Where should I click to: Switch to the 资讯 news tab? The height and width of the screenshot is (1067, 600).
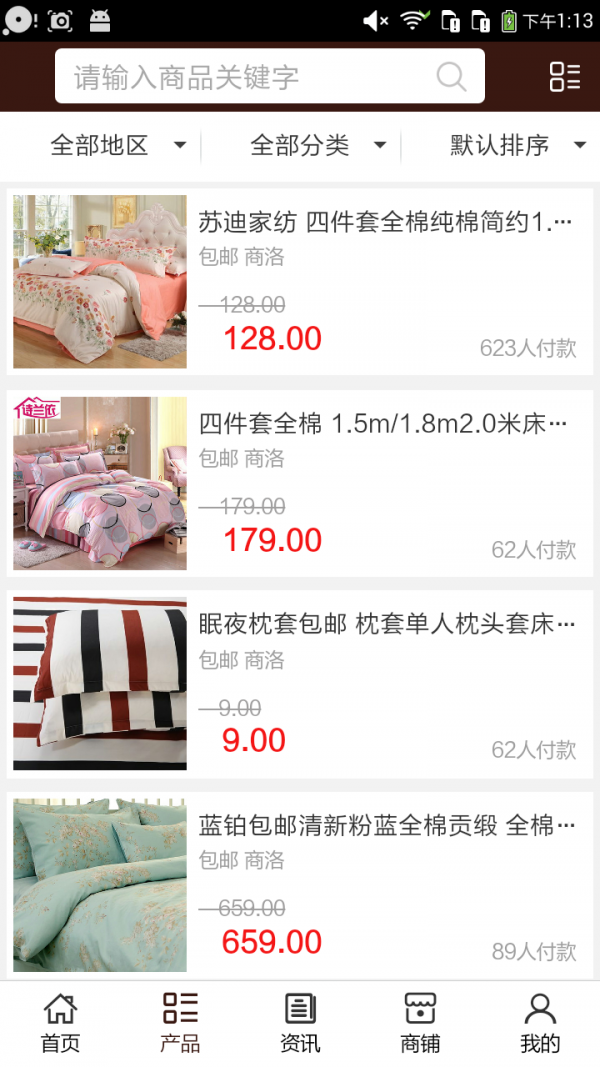click(300, 1023)
